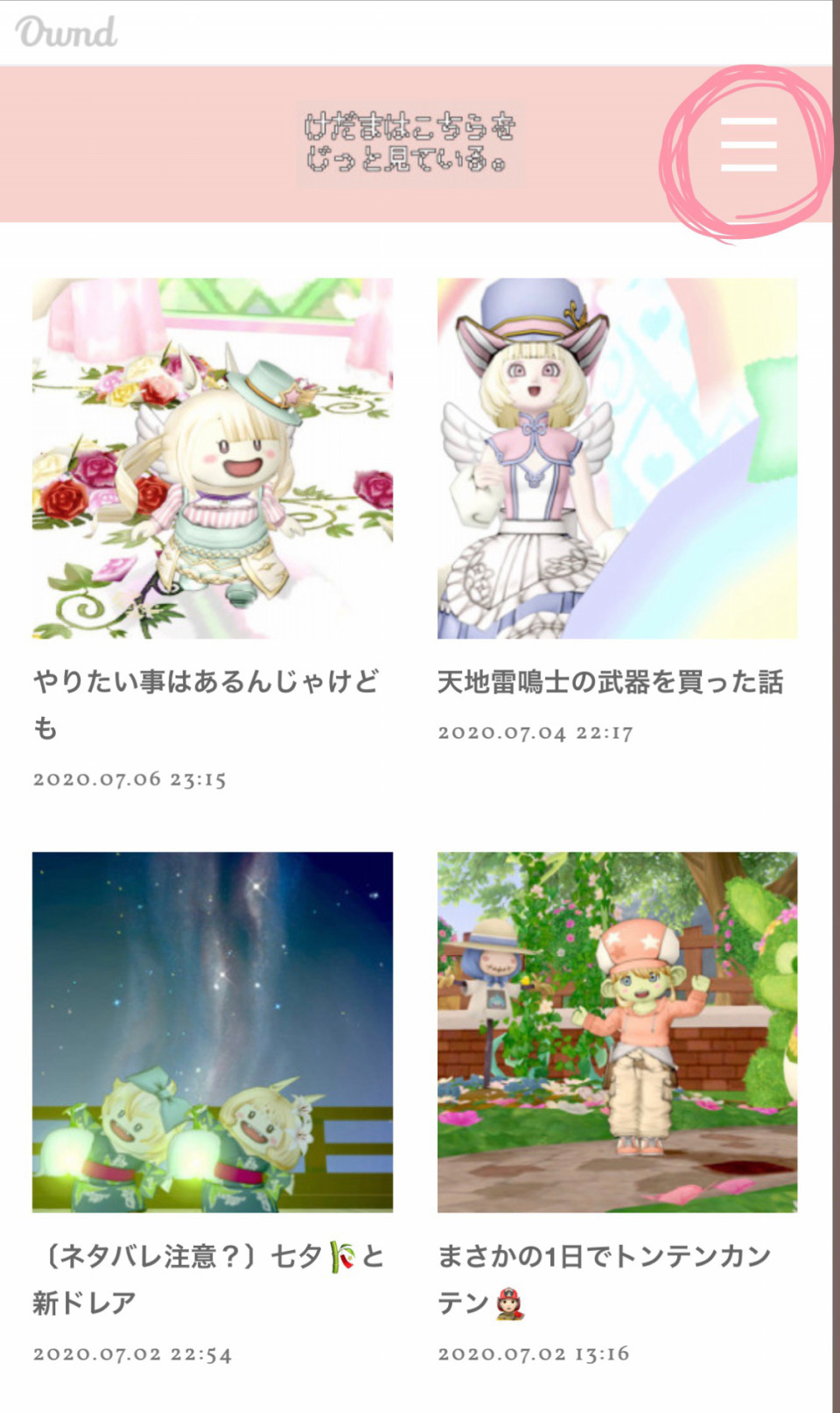The height and width of the screenshot is (1413, 840).
Task: Tap the blog title けだまはこちらをじっと見ている
Action: [x=409, y=143]
